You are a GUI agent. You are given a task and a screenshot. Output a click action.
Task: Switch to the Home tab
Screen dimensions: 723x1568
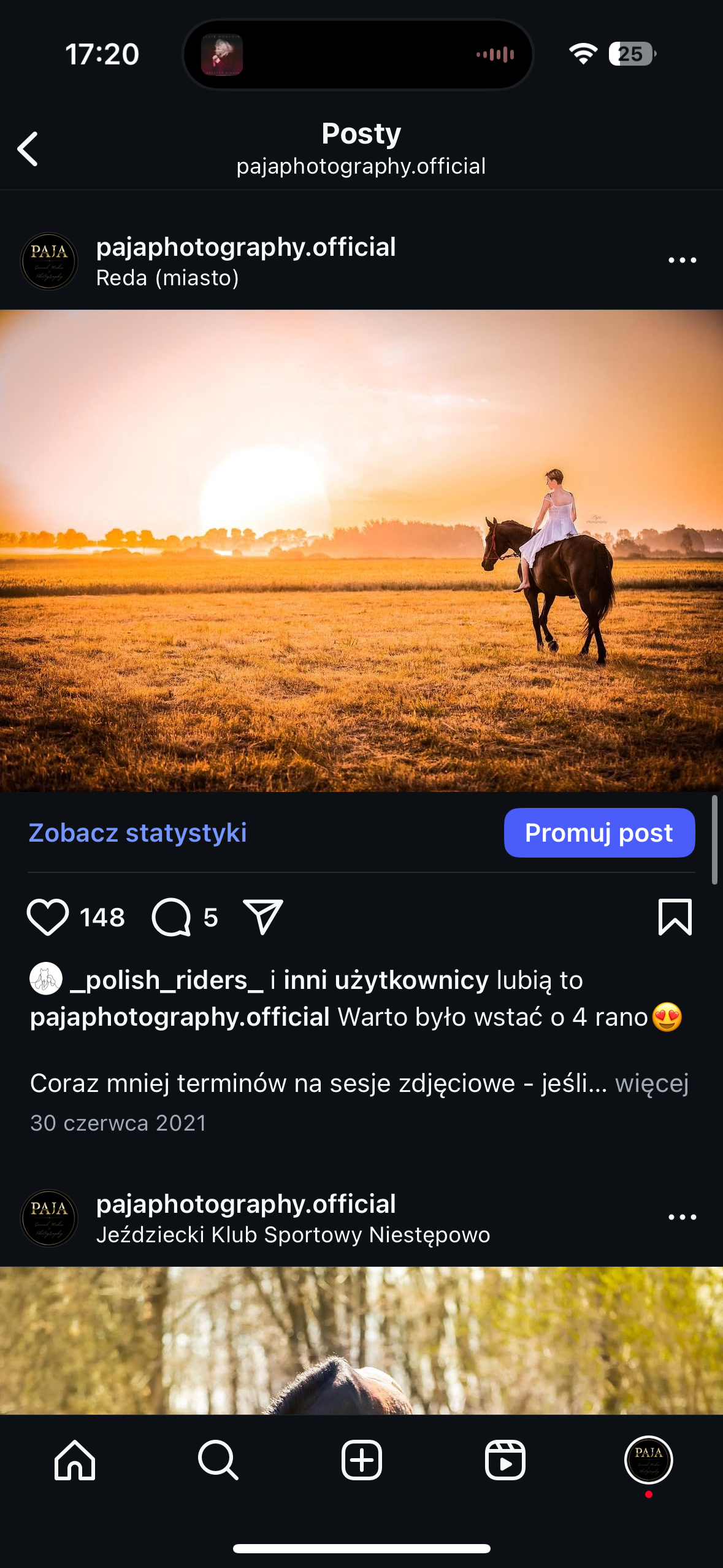(x=75, y=1460)
